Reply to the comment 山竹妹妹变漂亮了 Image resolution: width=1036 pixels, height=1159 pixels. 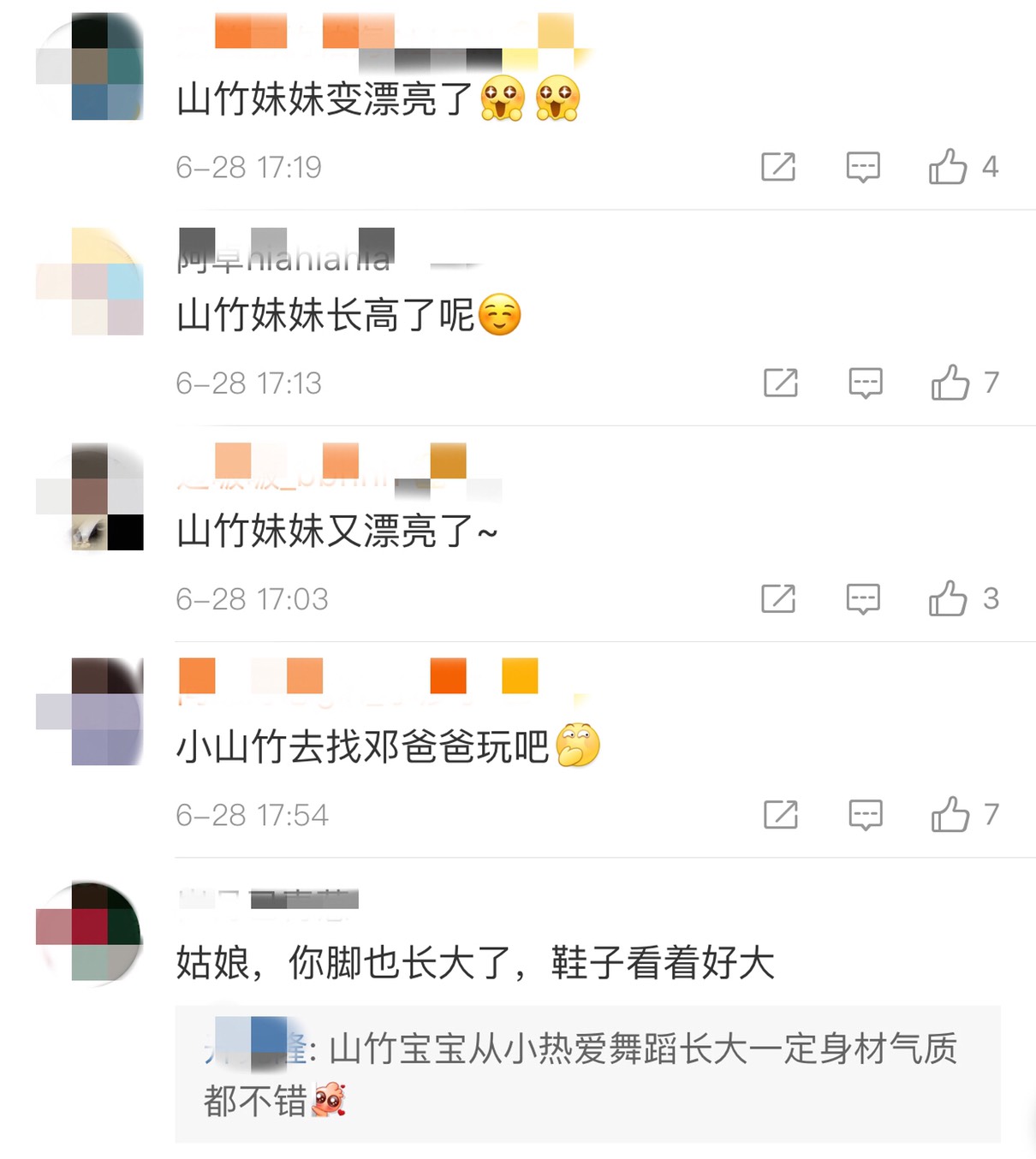coord(862,167)
